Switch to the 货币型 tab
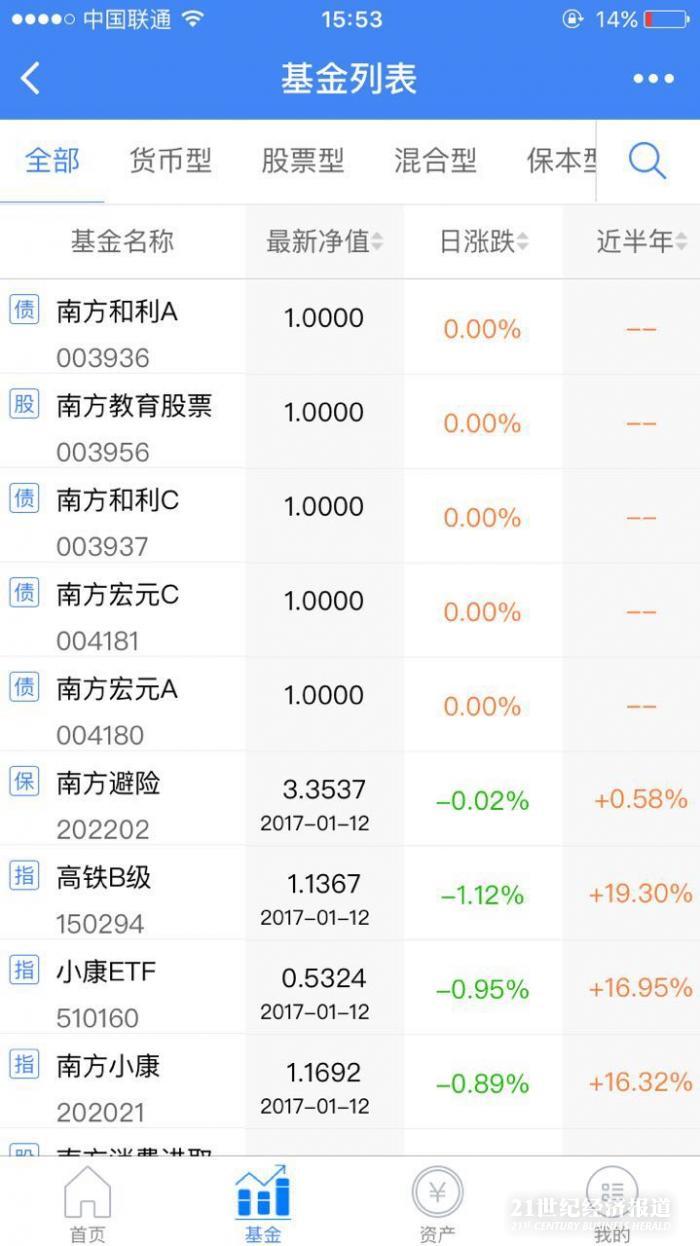 171,161
